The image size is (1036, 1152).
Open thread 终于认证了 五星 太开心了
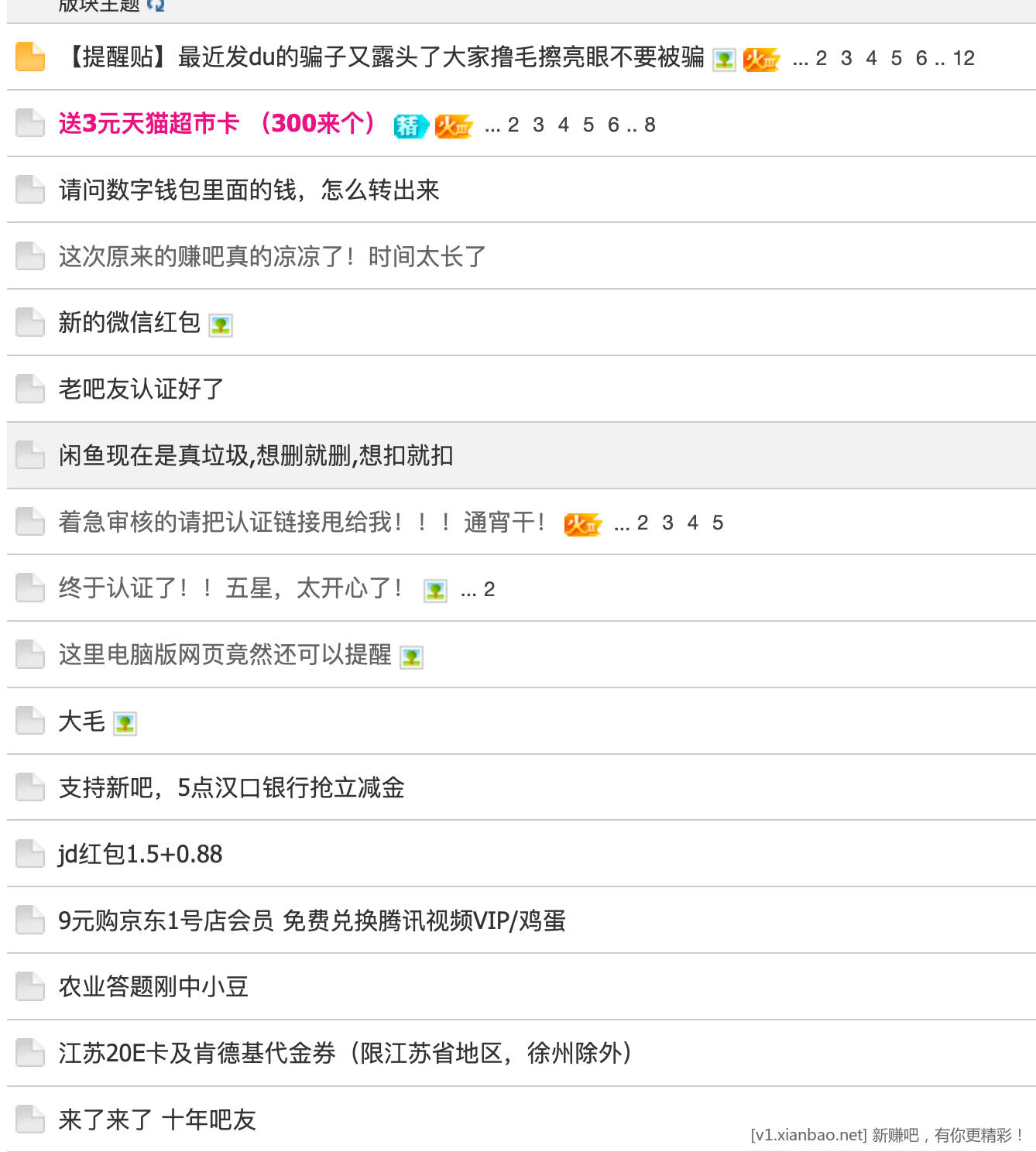(231, 589)
